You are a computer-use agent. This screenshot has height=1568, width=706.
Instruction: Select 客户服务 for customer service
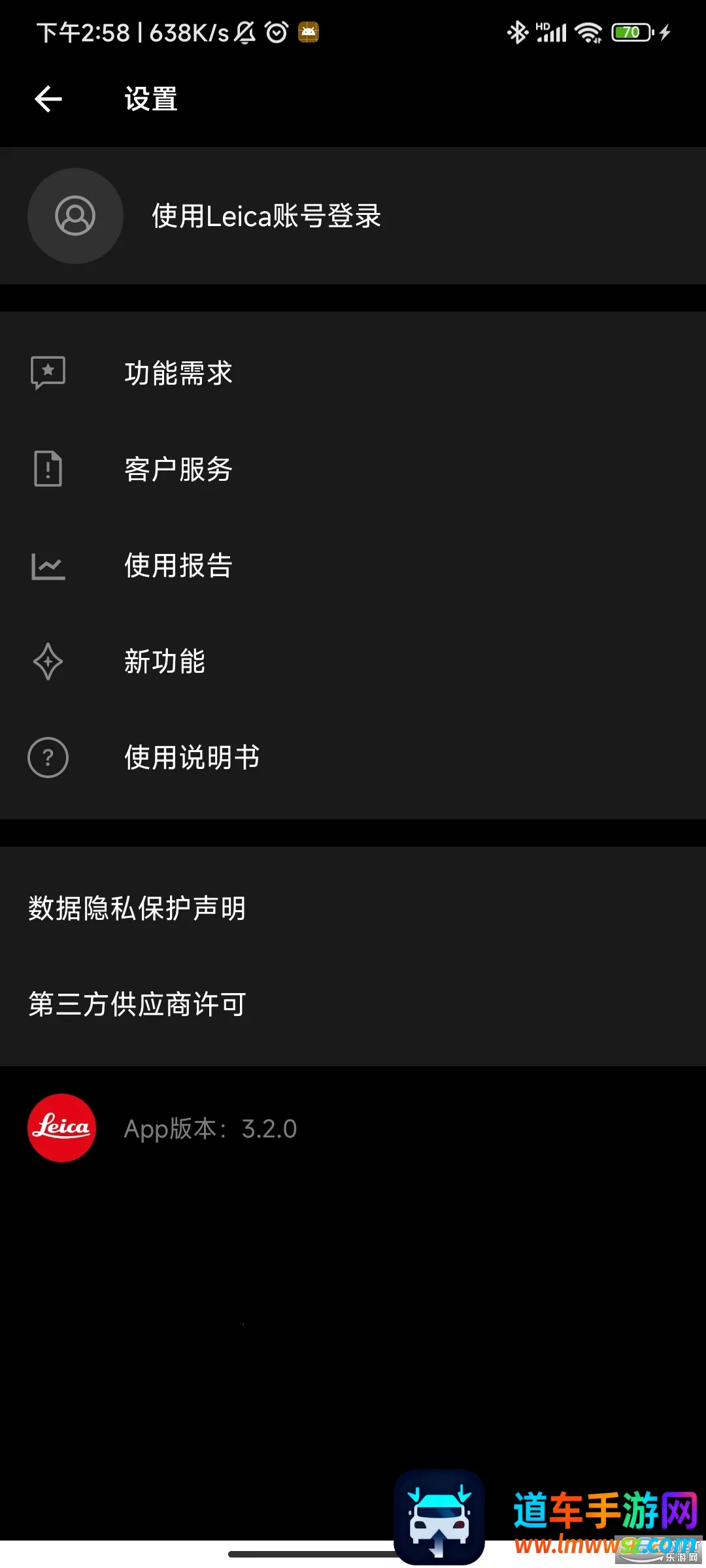click(x=178, y=469)
